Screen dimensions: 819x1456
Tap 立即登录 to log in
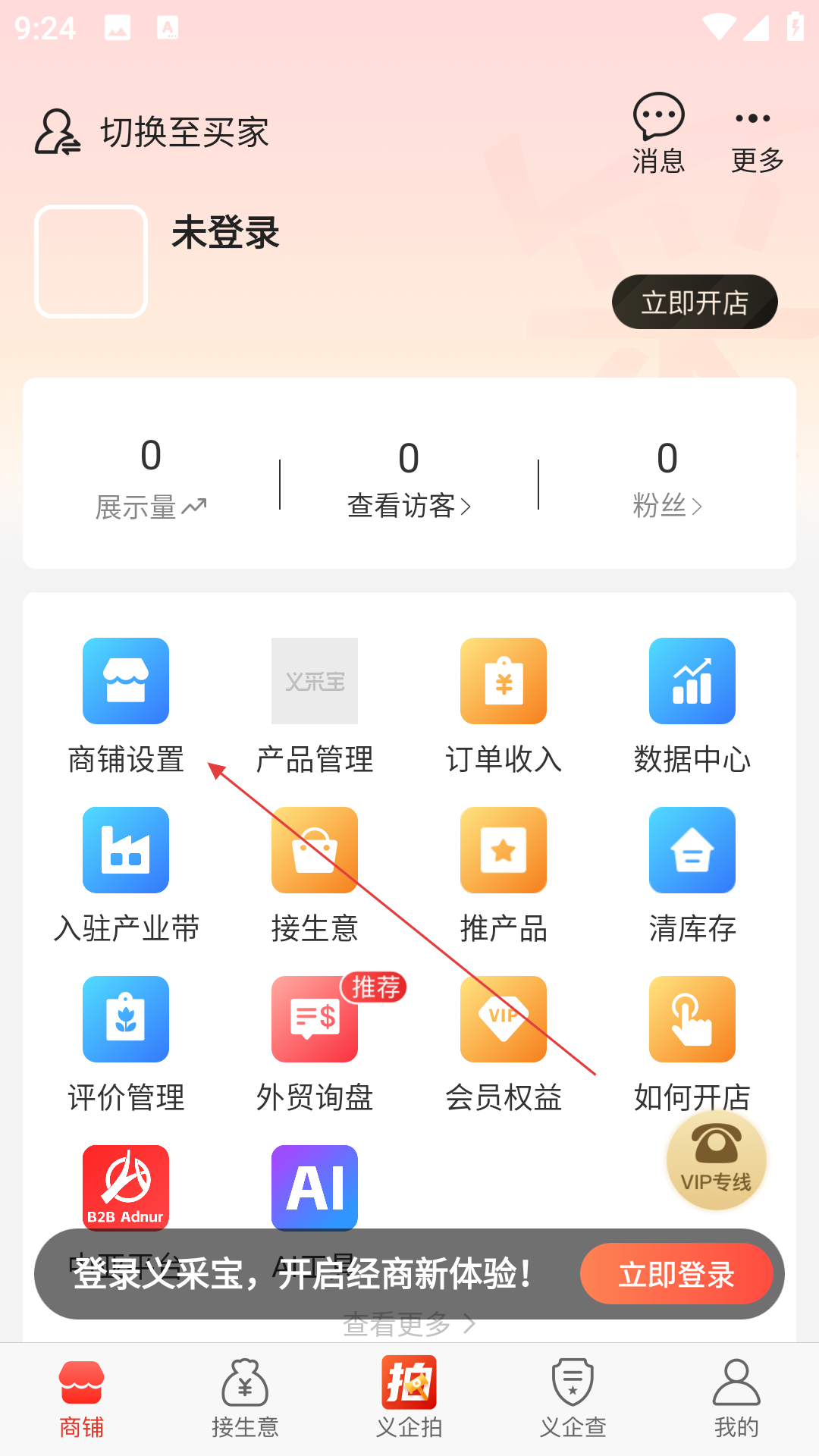[x=676, y=1274]
